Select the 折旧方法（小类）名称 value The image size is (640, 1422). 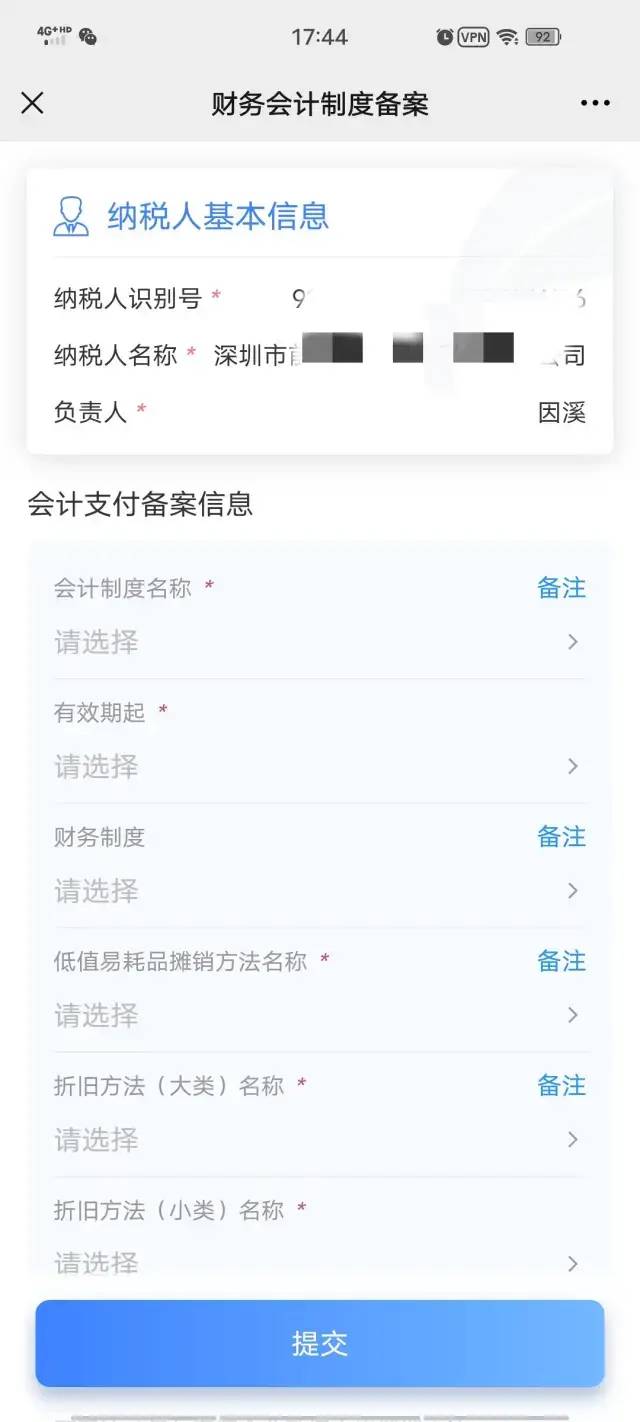319,1263
